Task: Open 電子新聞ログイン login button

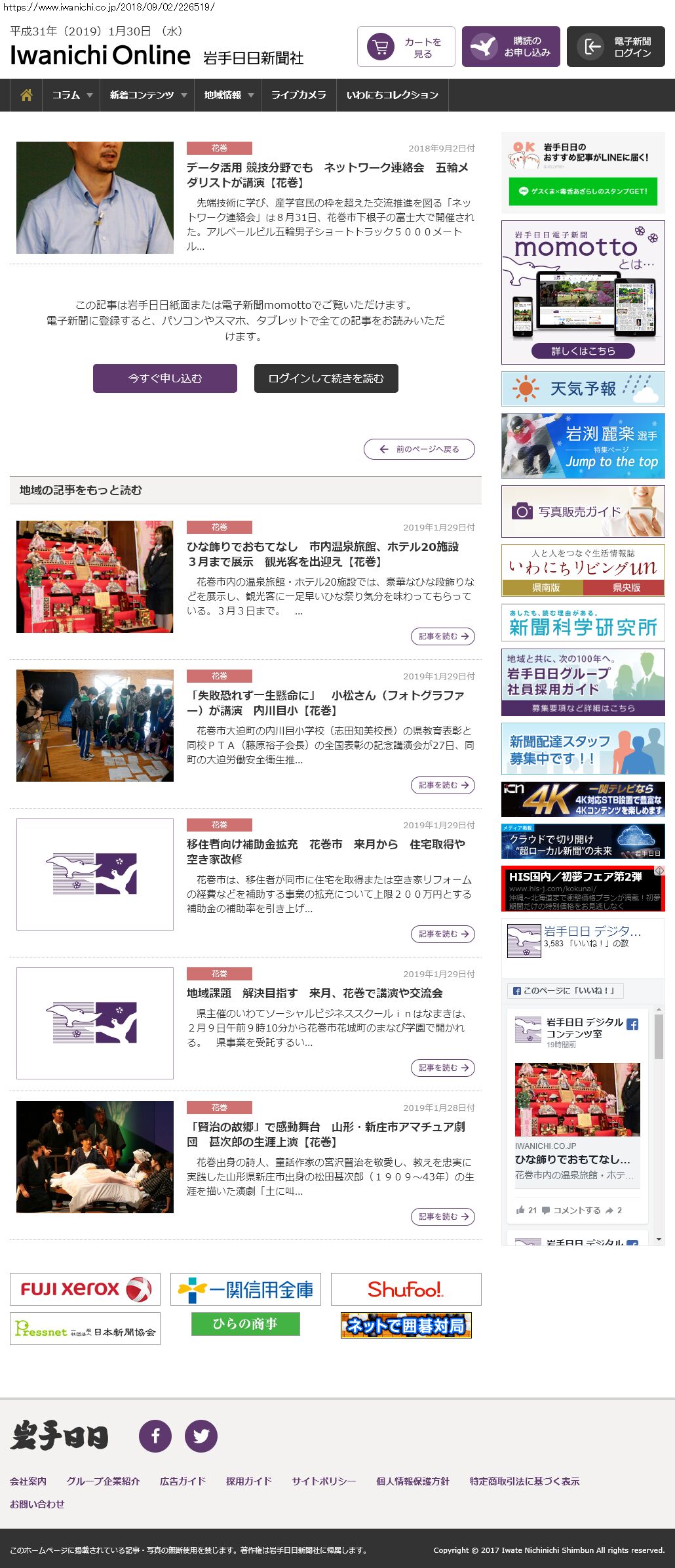Action: (x=616, y=47)
